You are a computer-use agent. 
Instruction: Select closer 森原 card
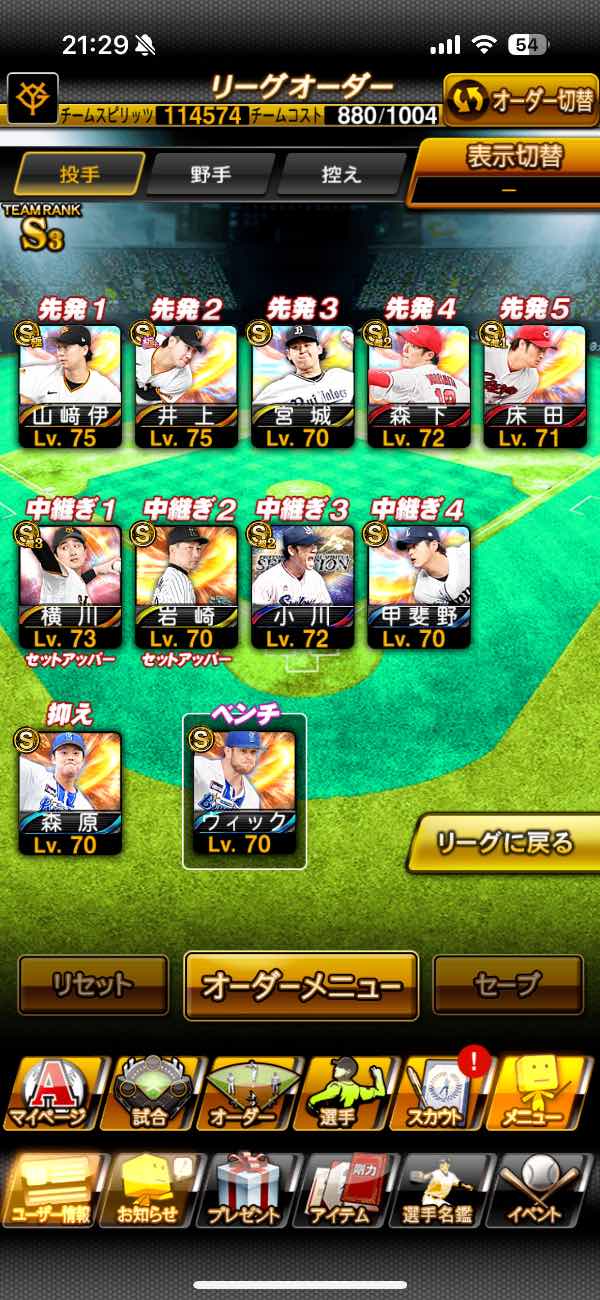[70, 792]
